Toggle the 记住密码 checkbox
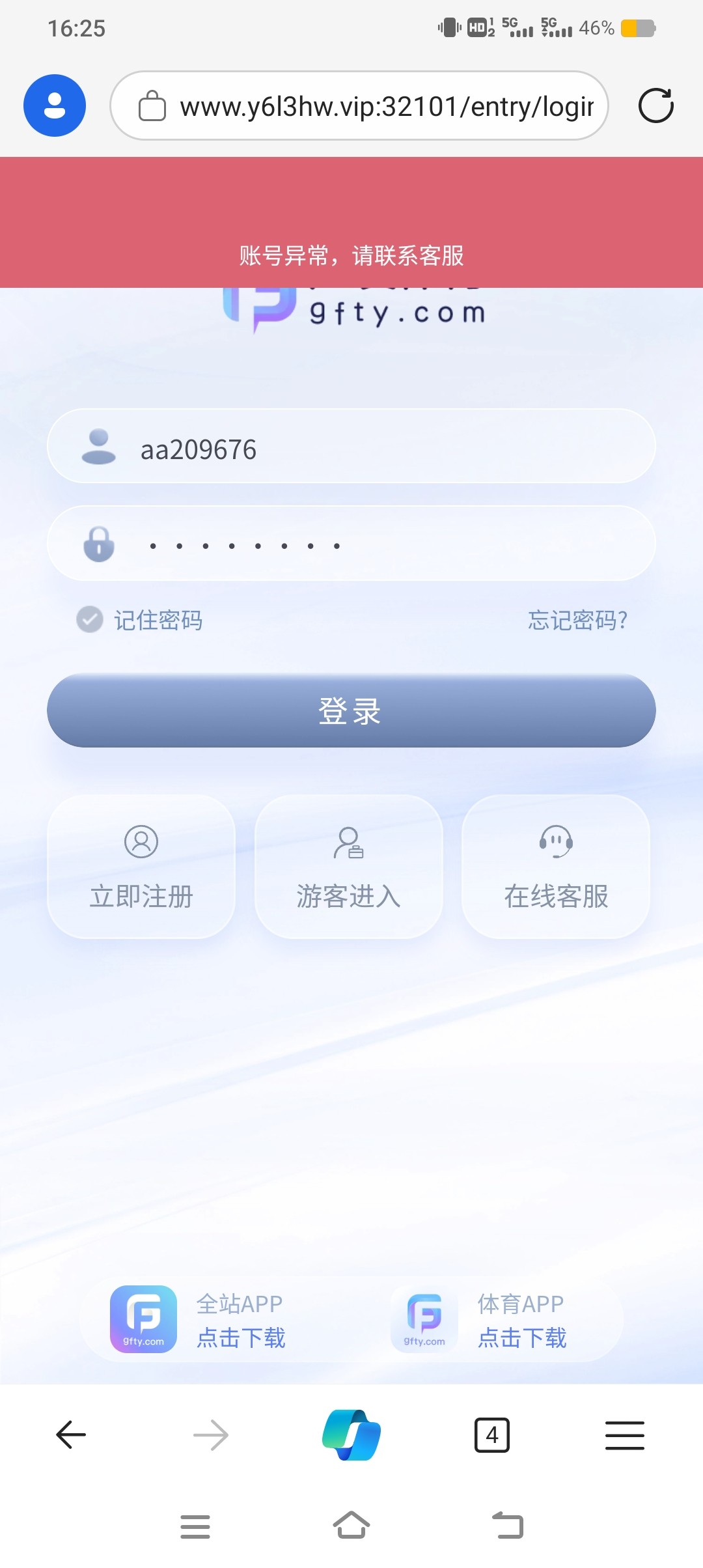The width and height of the screenshot is (703, 1568). tap(90, 620)
